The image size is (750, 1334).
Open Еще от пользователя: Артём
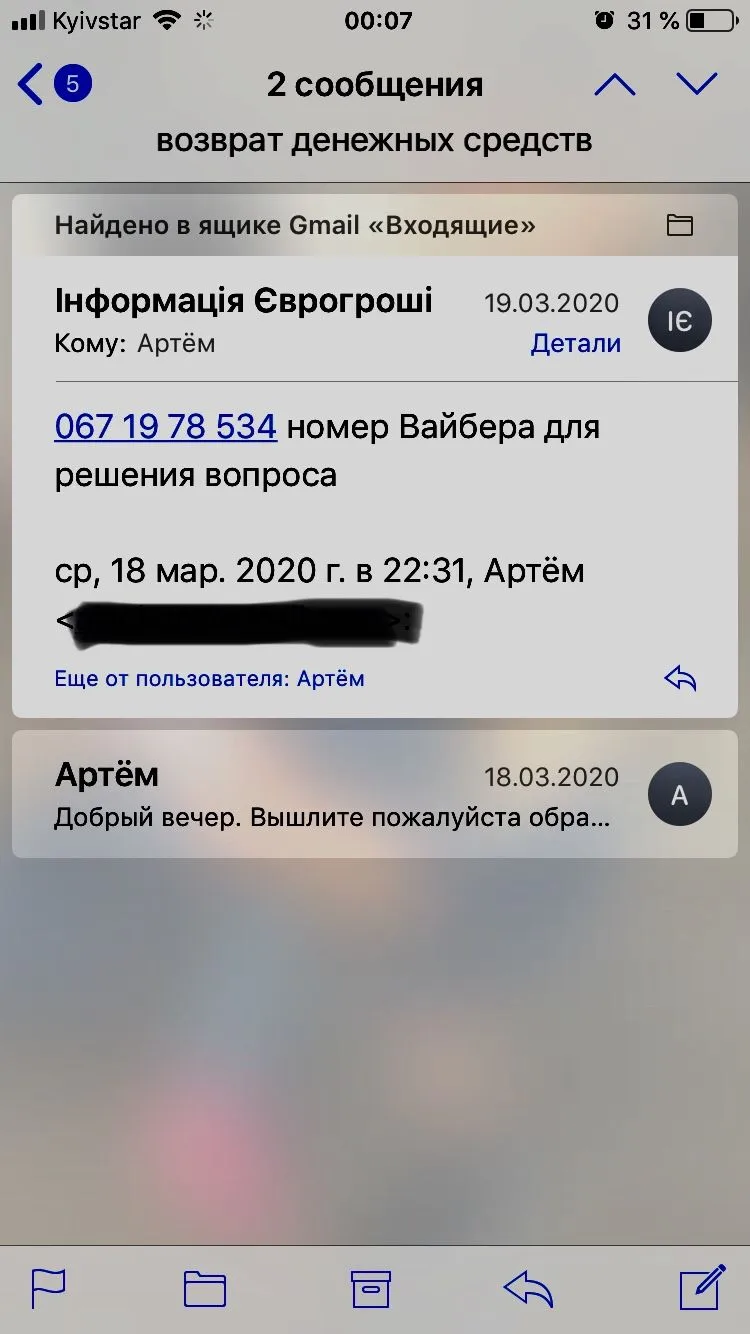point(209,678)
